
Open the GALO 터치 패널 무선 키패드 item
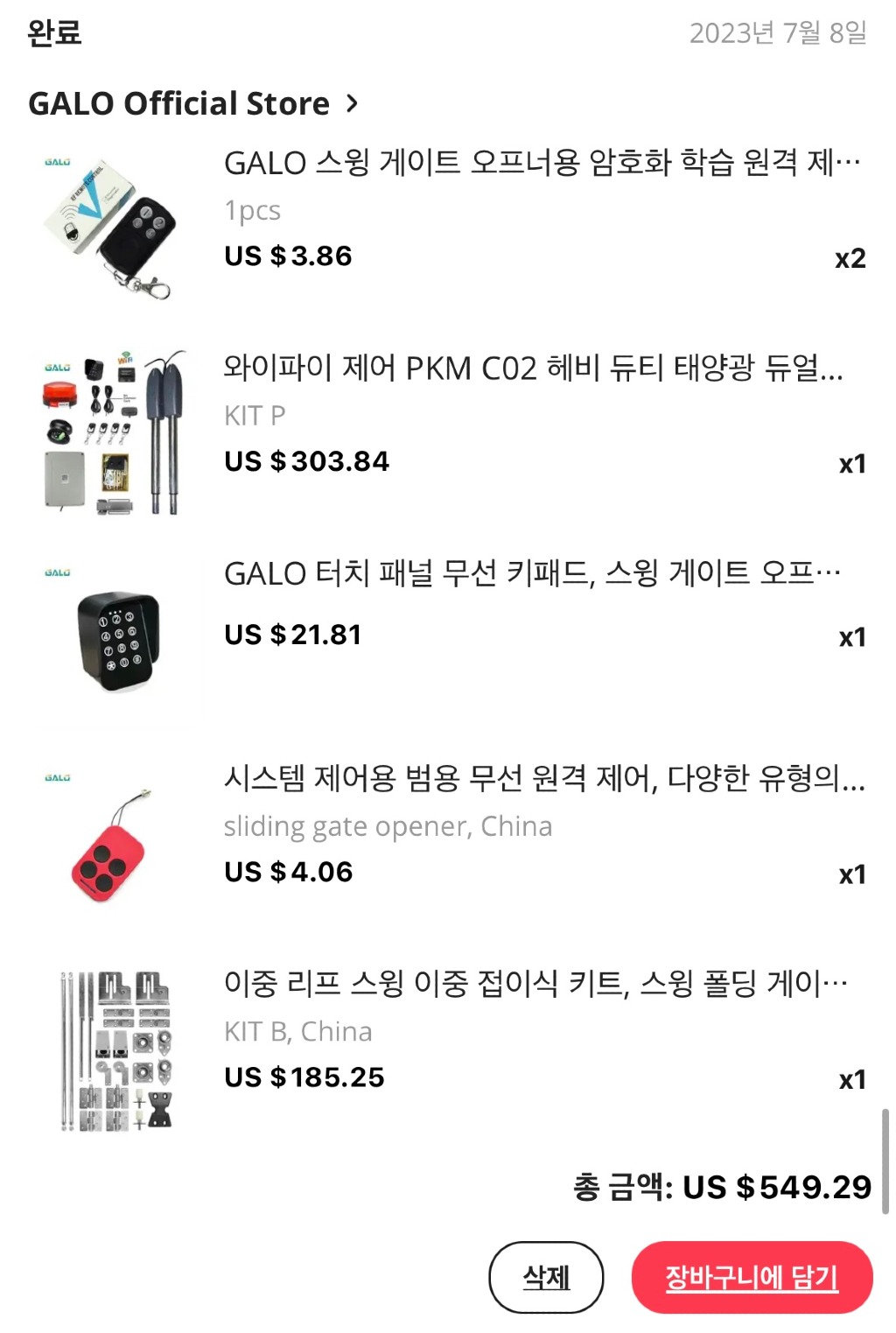coord(531,573)
